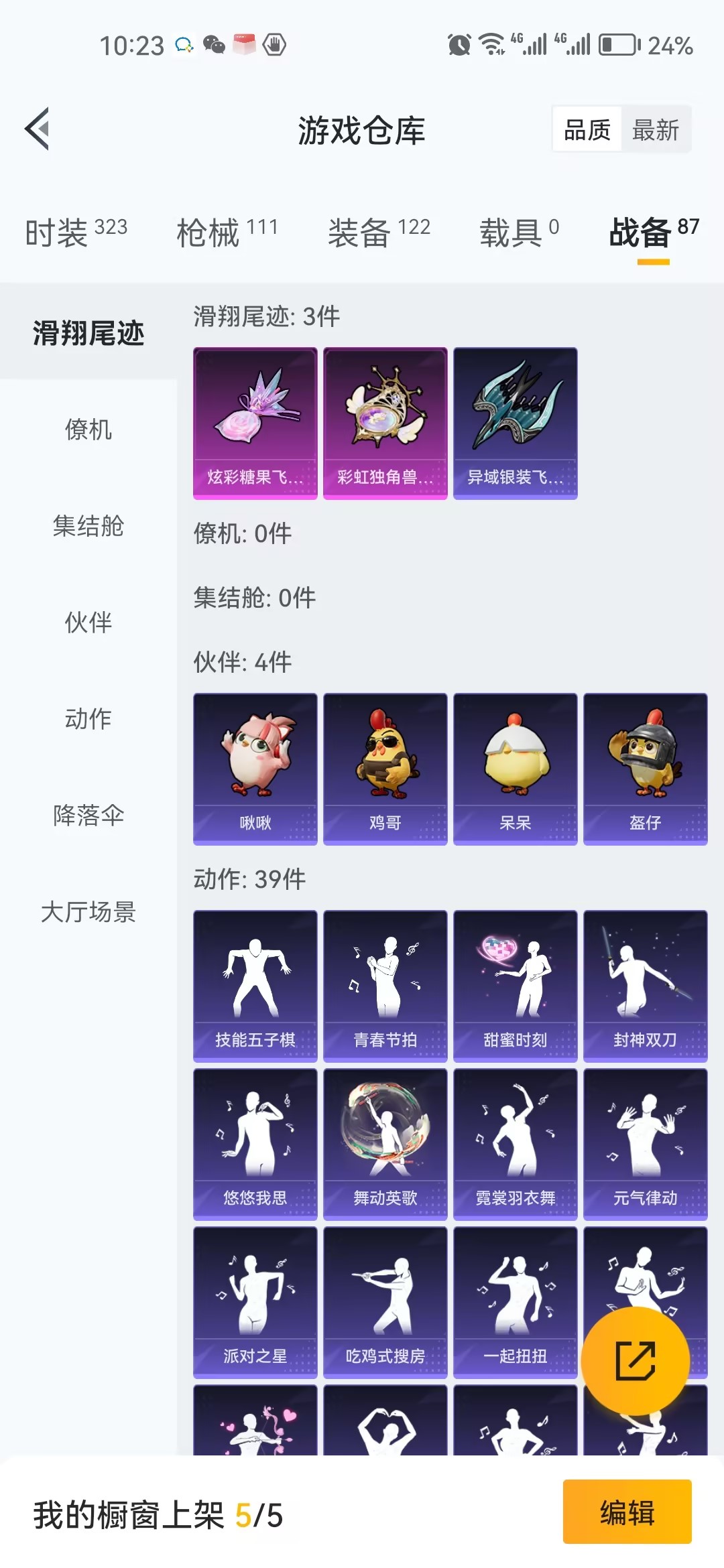This screenshot has height=1568, width=724.
Task: Select 动作 in the side menu
Action: 88,719
